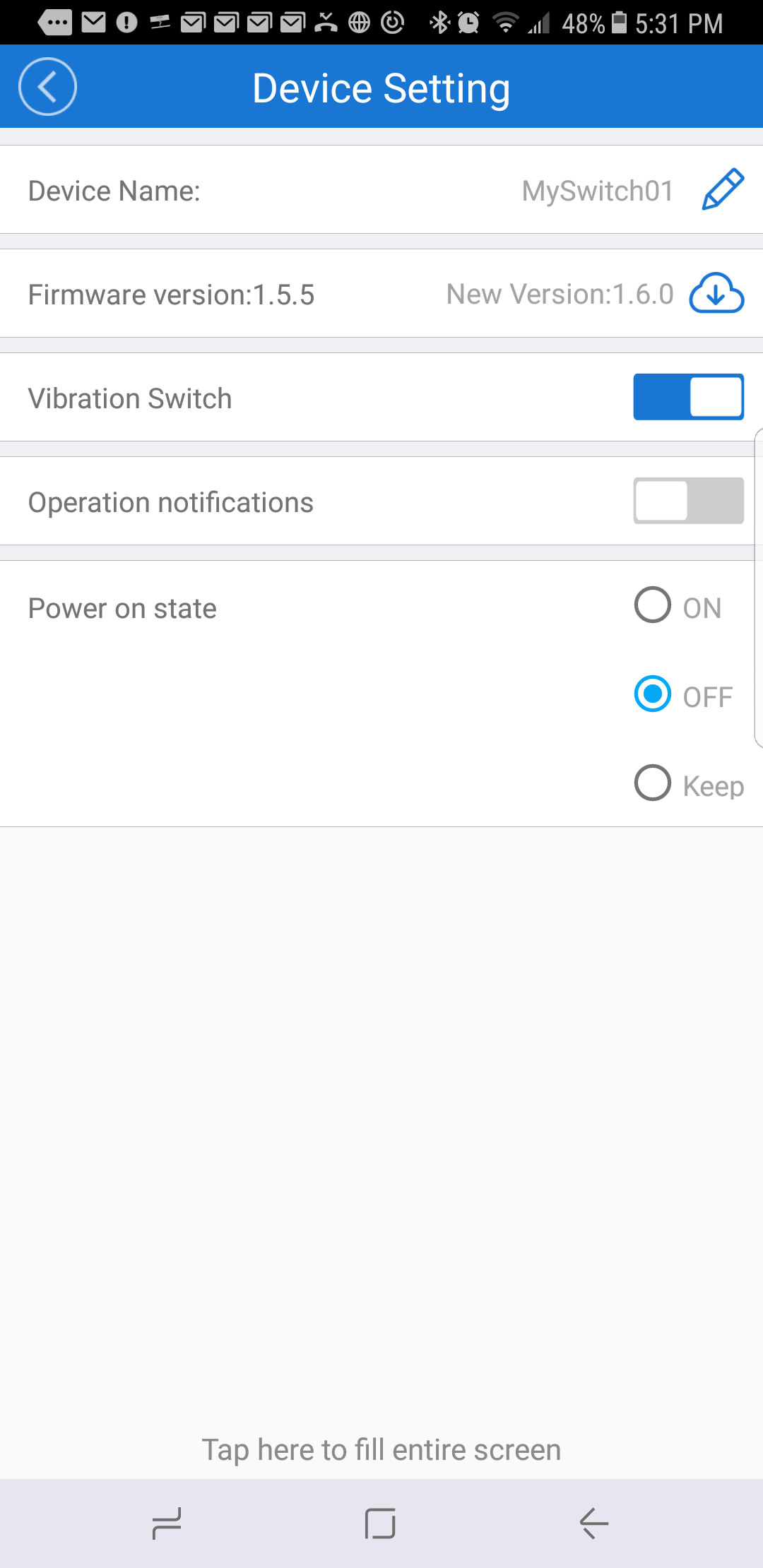The height and width of the screenshot is (1568, 763).
Task: Go back from Device Setting
Action: click(47, 87)
